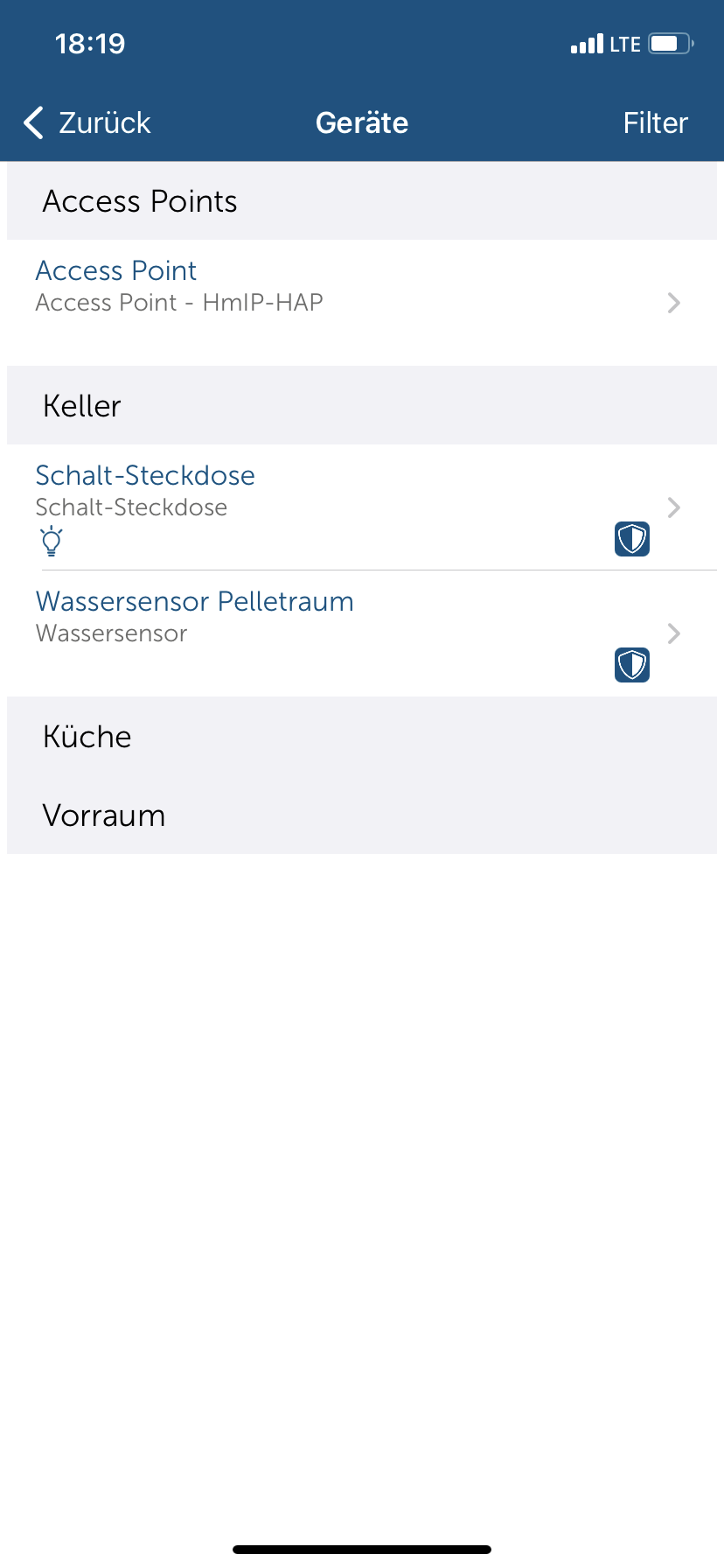Collapse the Access Points section

(x=361, y=201)
